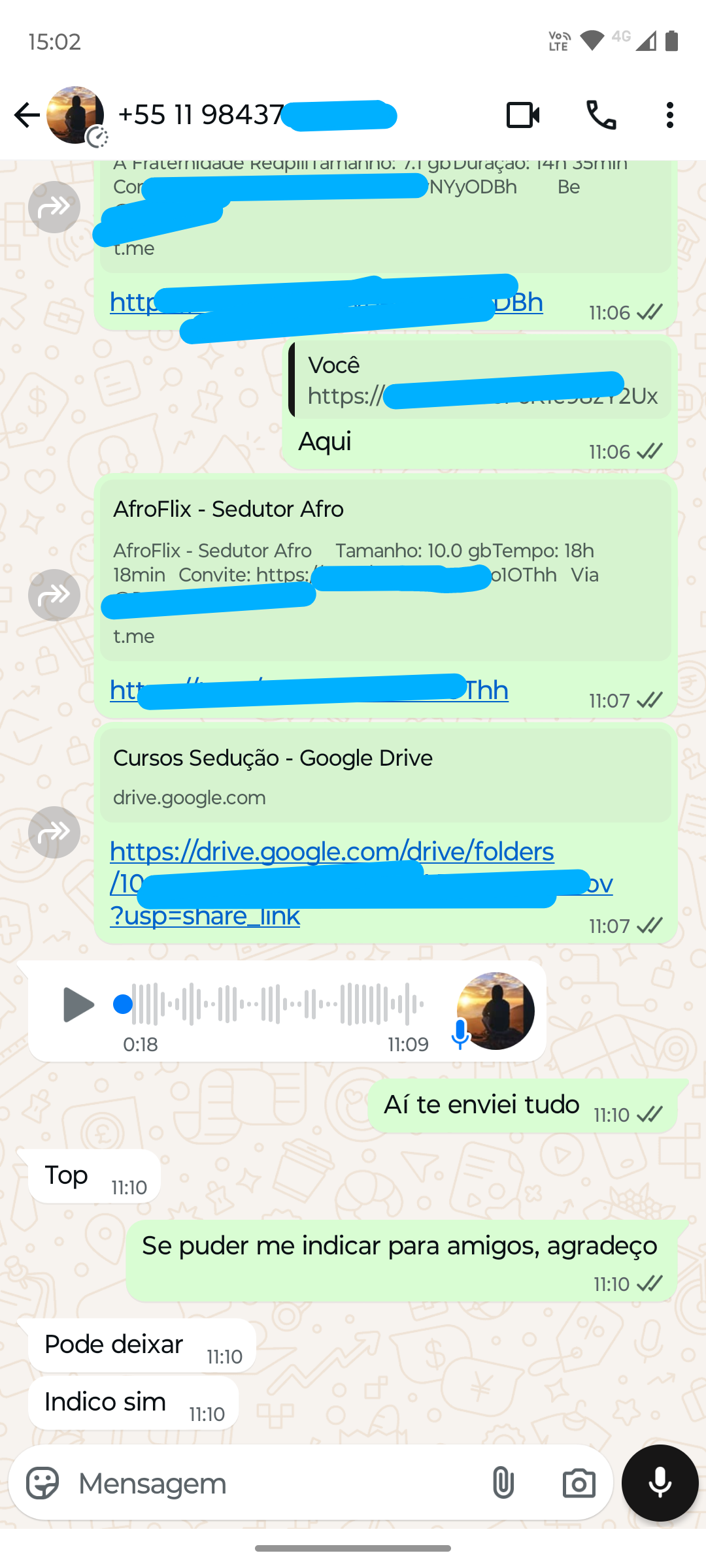Image resolution: width=706 pixels, height=1568 pixels.
Task: Open the camera from message bar
Action: (579, 1483)
